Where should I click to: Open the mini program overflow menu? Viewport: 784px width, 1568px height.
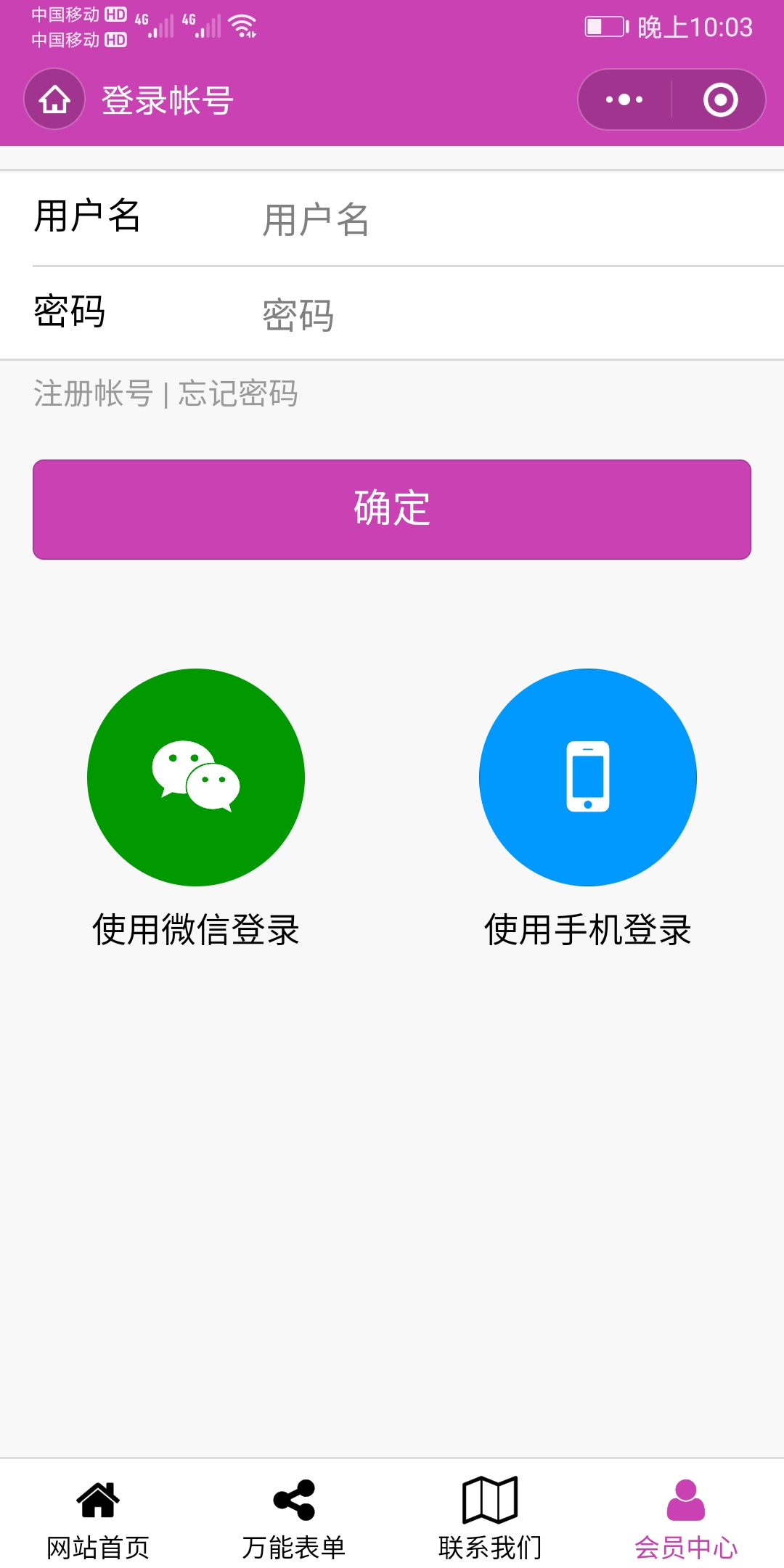[624, 99]
